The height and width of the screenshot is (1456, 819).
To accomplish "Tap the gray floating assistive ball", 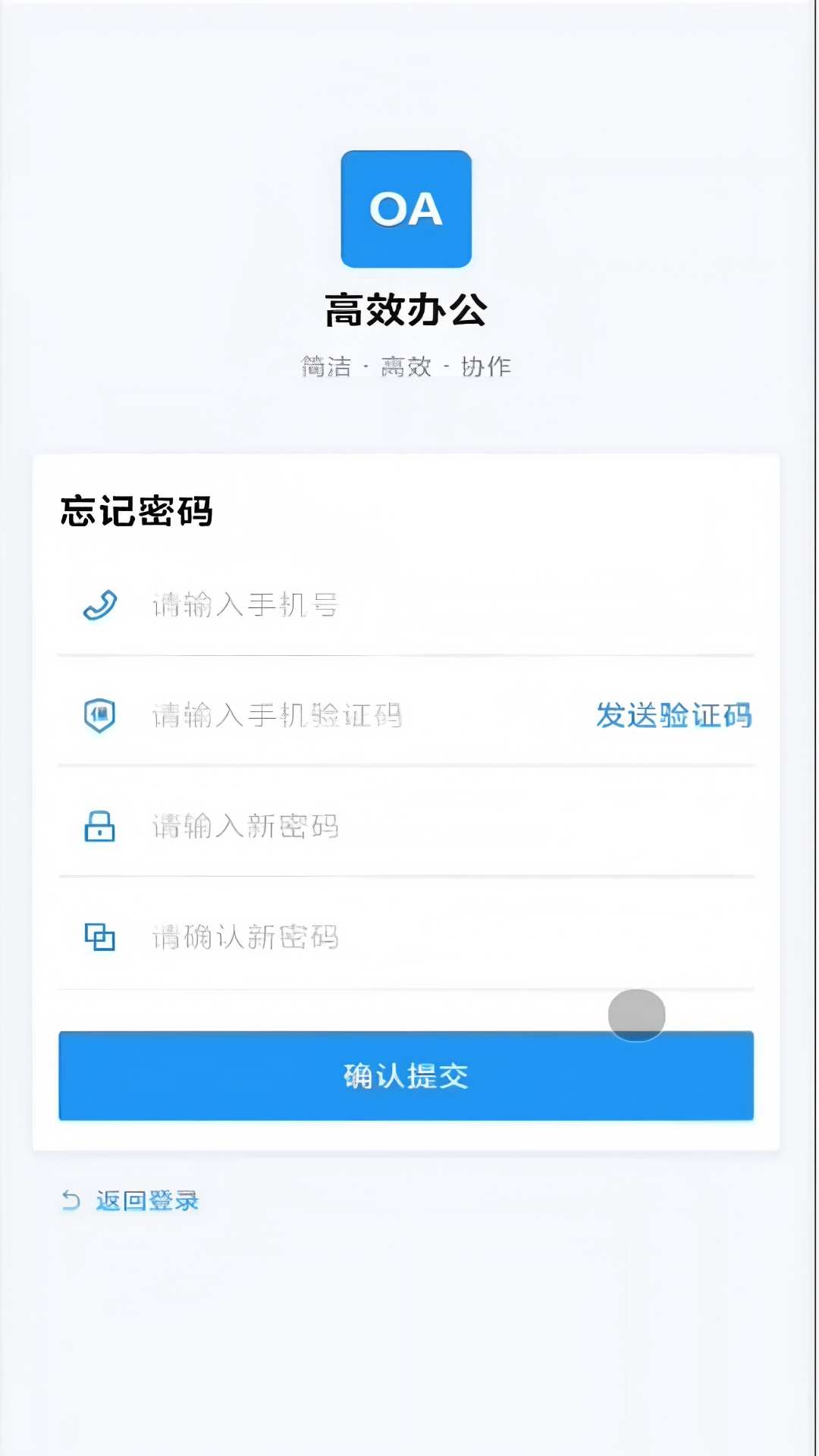I will tap(637, 1015).
